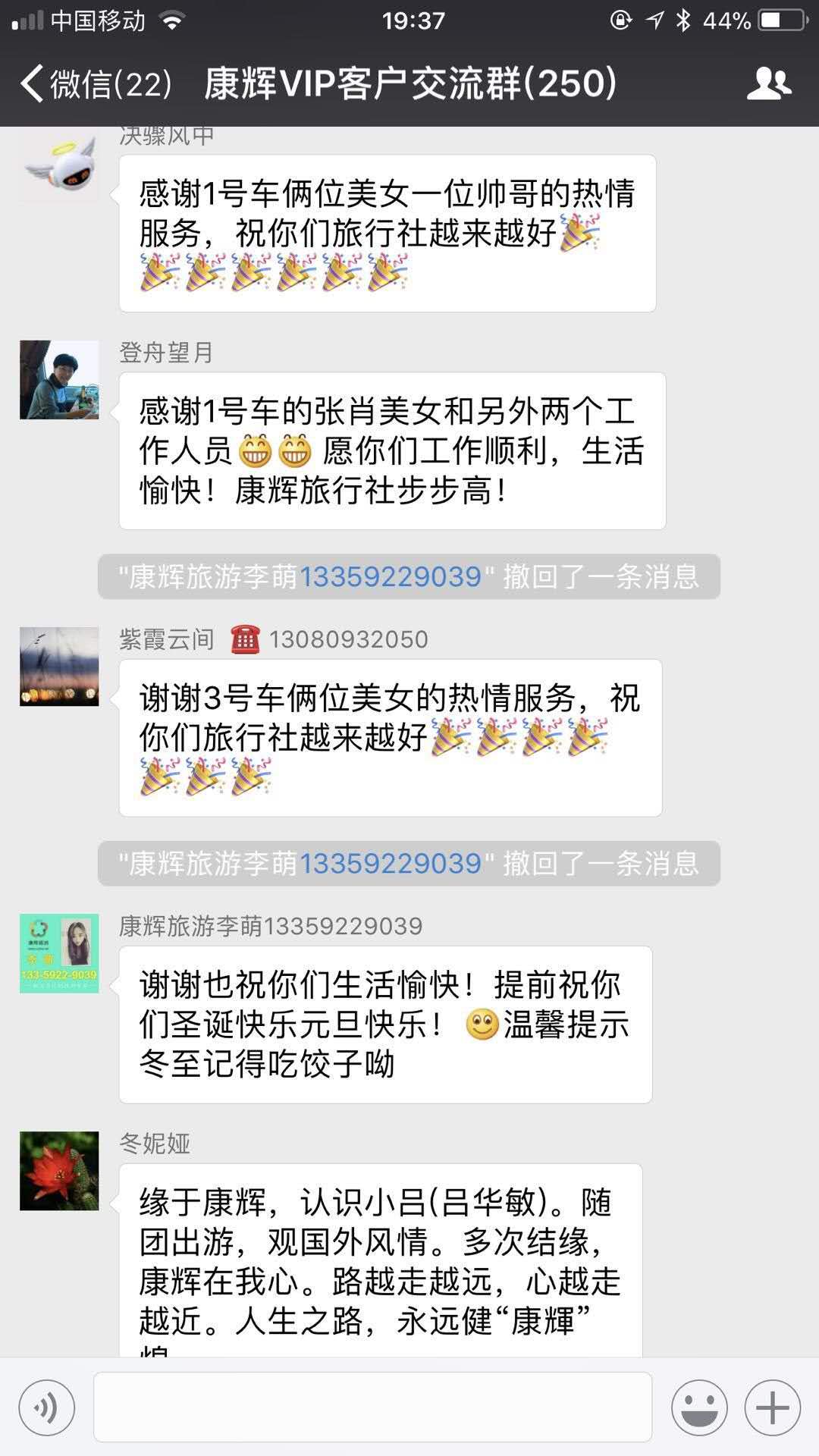
Task: Switch to voice message input
Action: (47, 1407)
